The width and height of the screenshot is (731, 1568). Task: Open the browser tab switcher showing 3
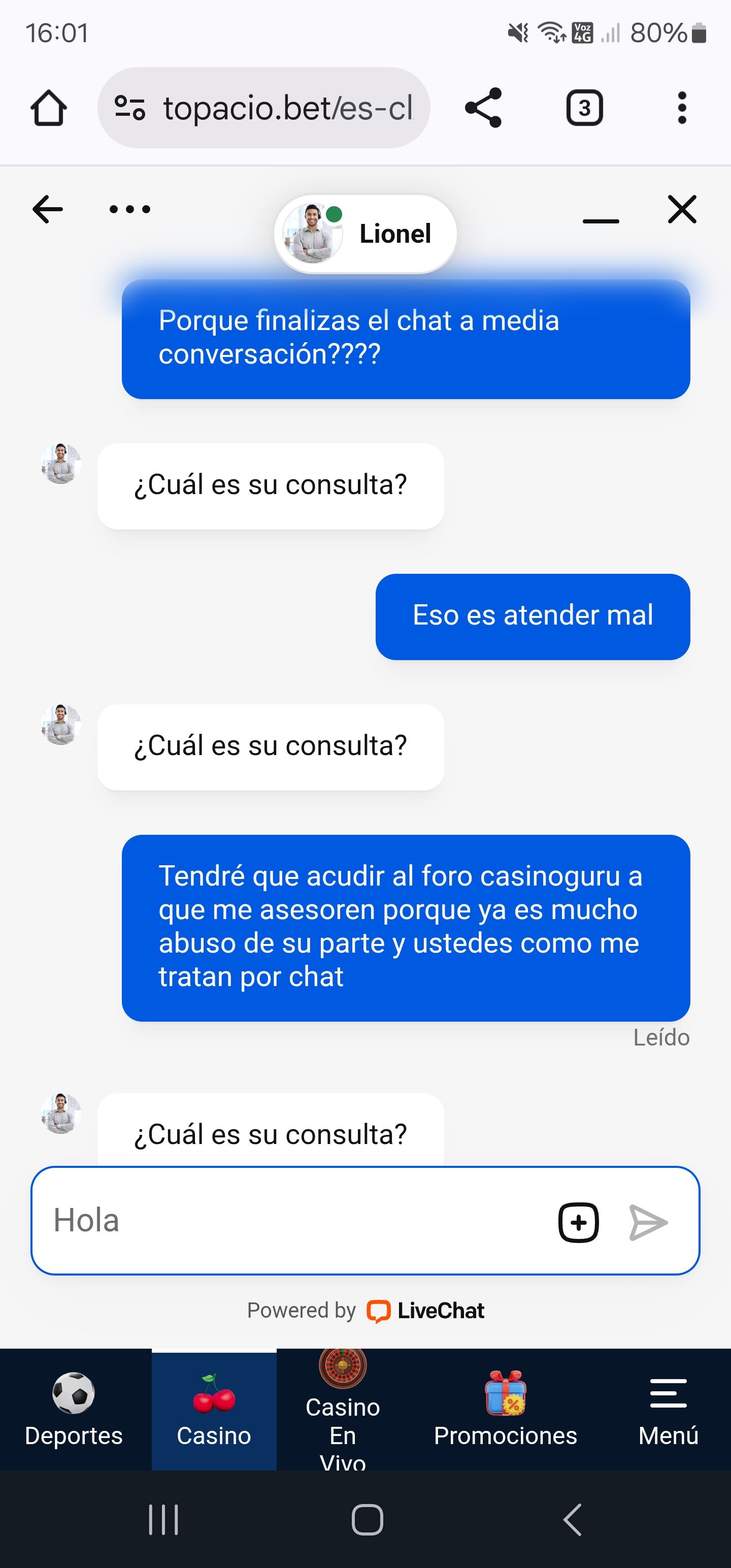click(584, 108)
